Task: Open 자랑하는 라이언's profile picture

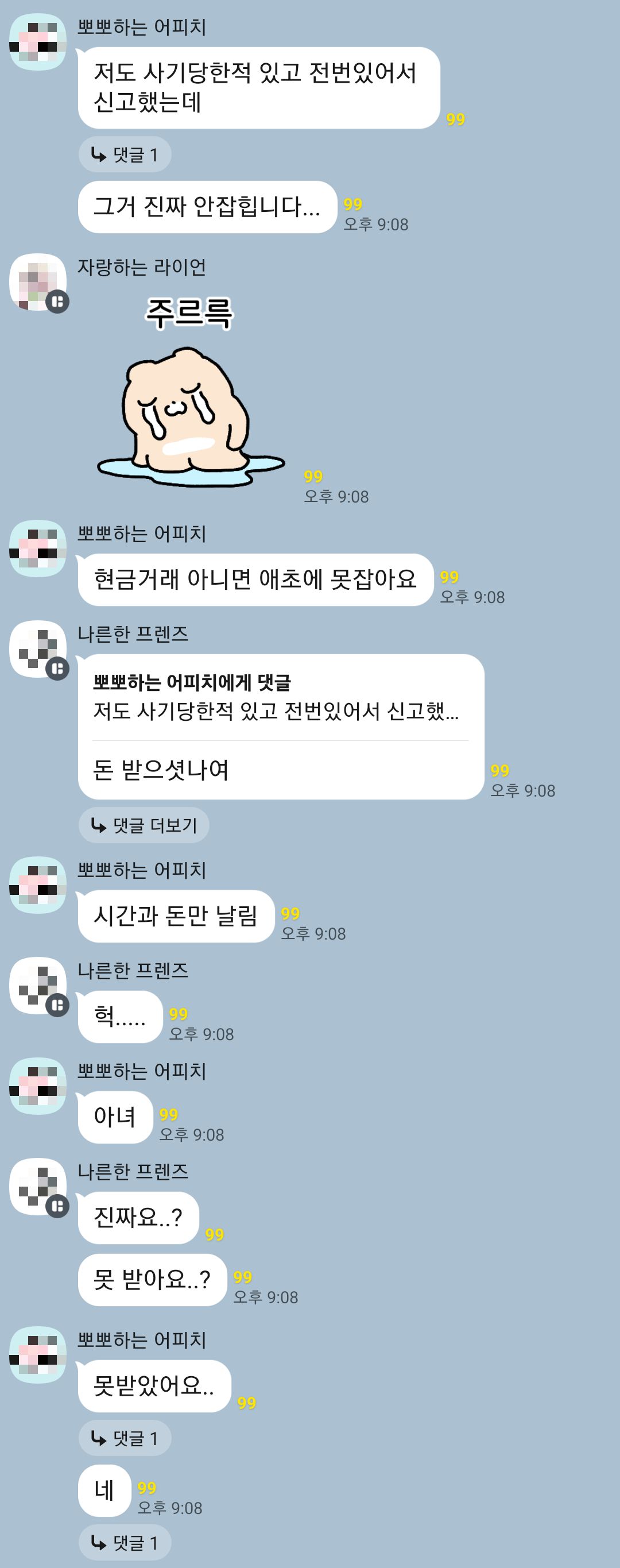Action: click(x=38, y=283)
